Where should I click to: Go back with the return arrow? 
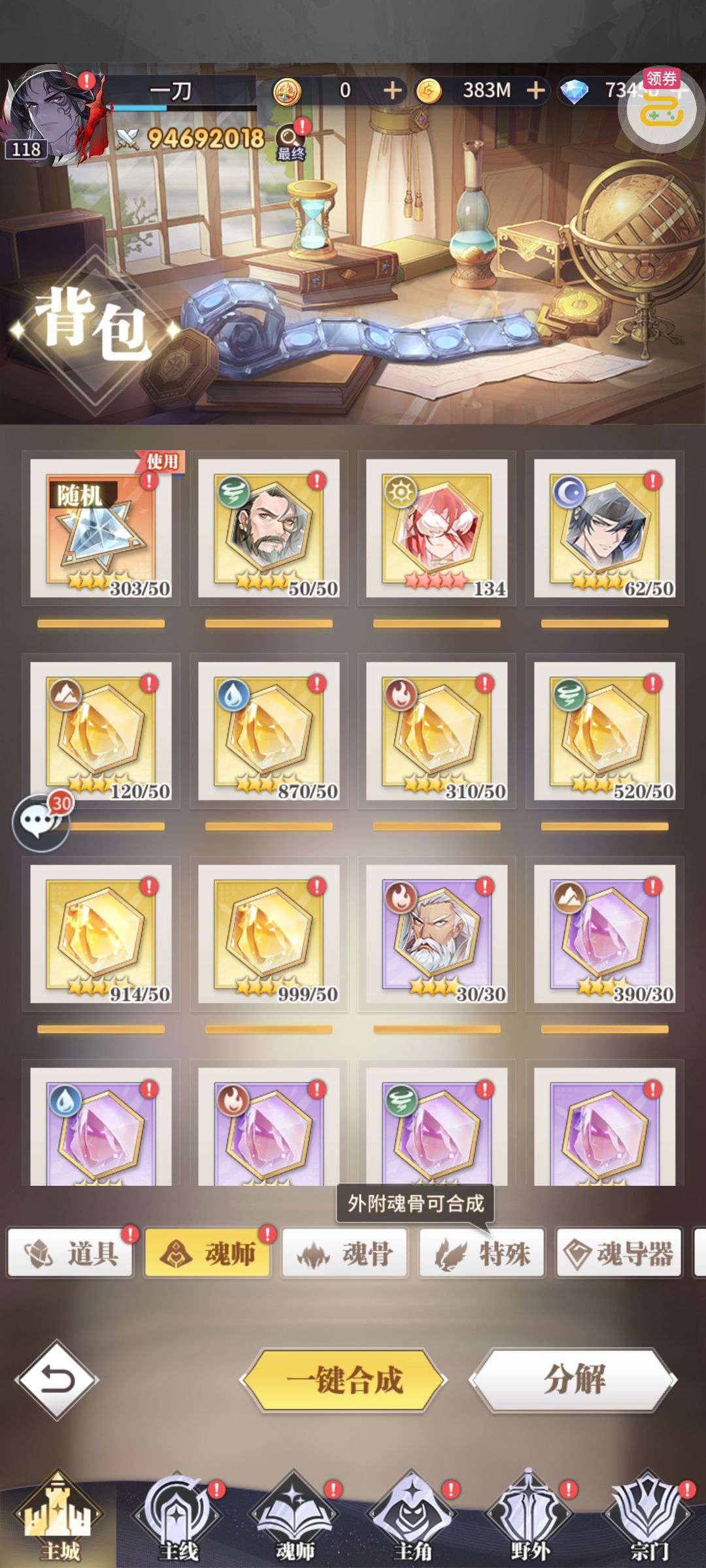[58, 1380]
